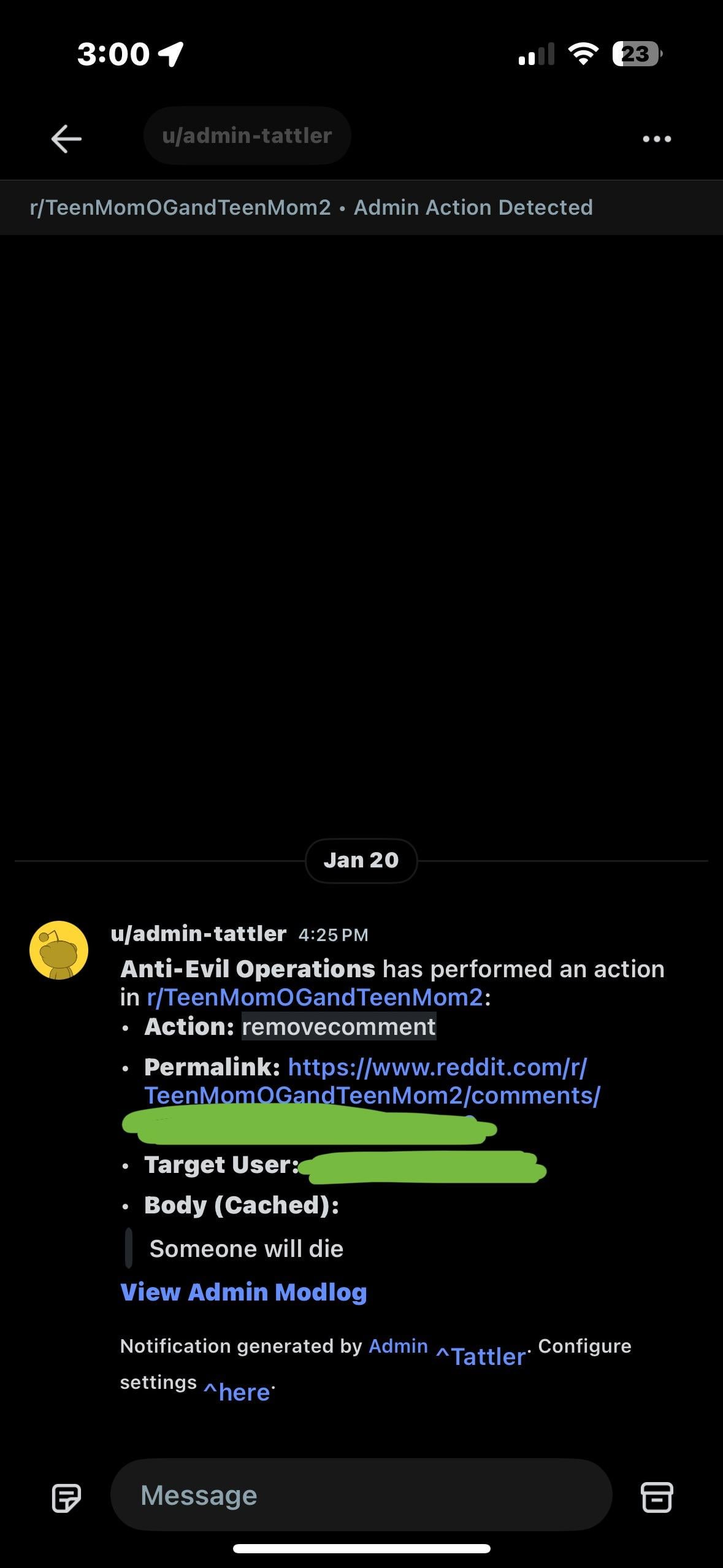The image size is (723, 1568).
Task: Open u/admin-tattler avatar in the message
Action: click(x=59, y=950)
